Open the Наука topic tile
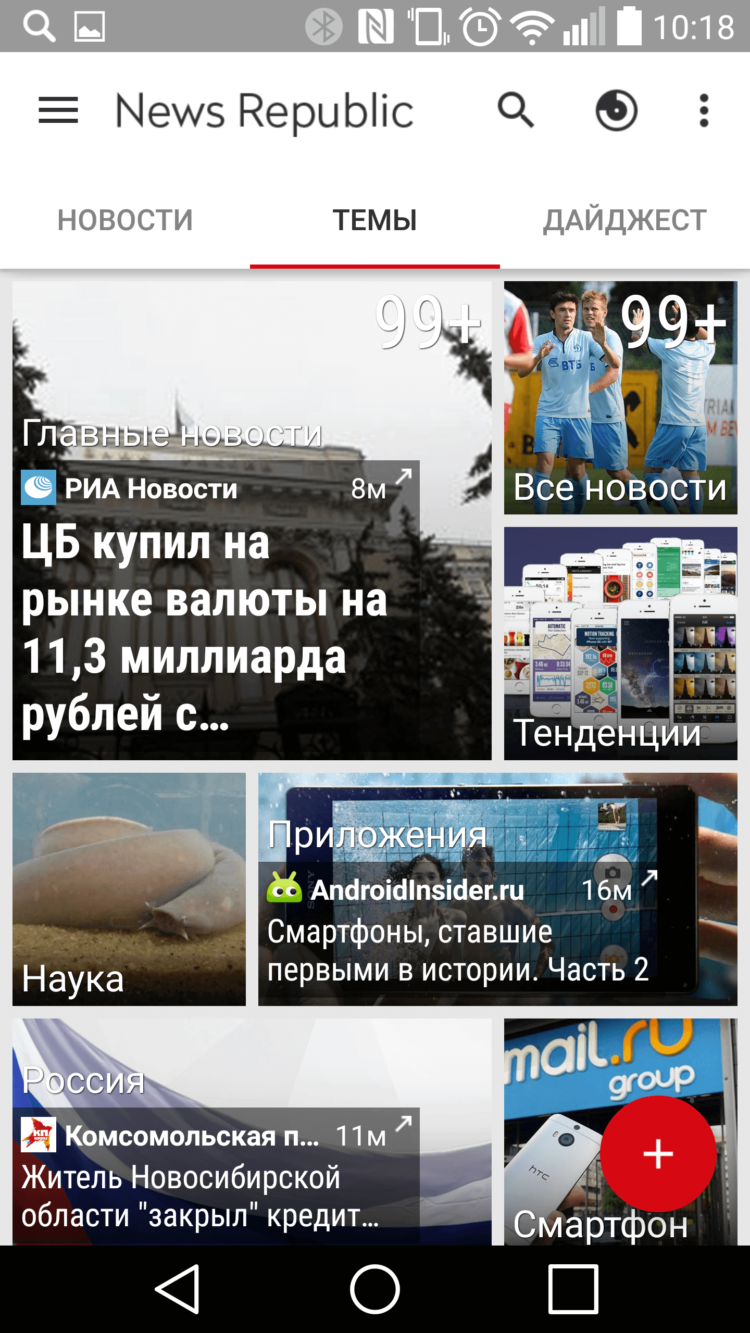 (x=129, y=889)
